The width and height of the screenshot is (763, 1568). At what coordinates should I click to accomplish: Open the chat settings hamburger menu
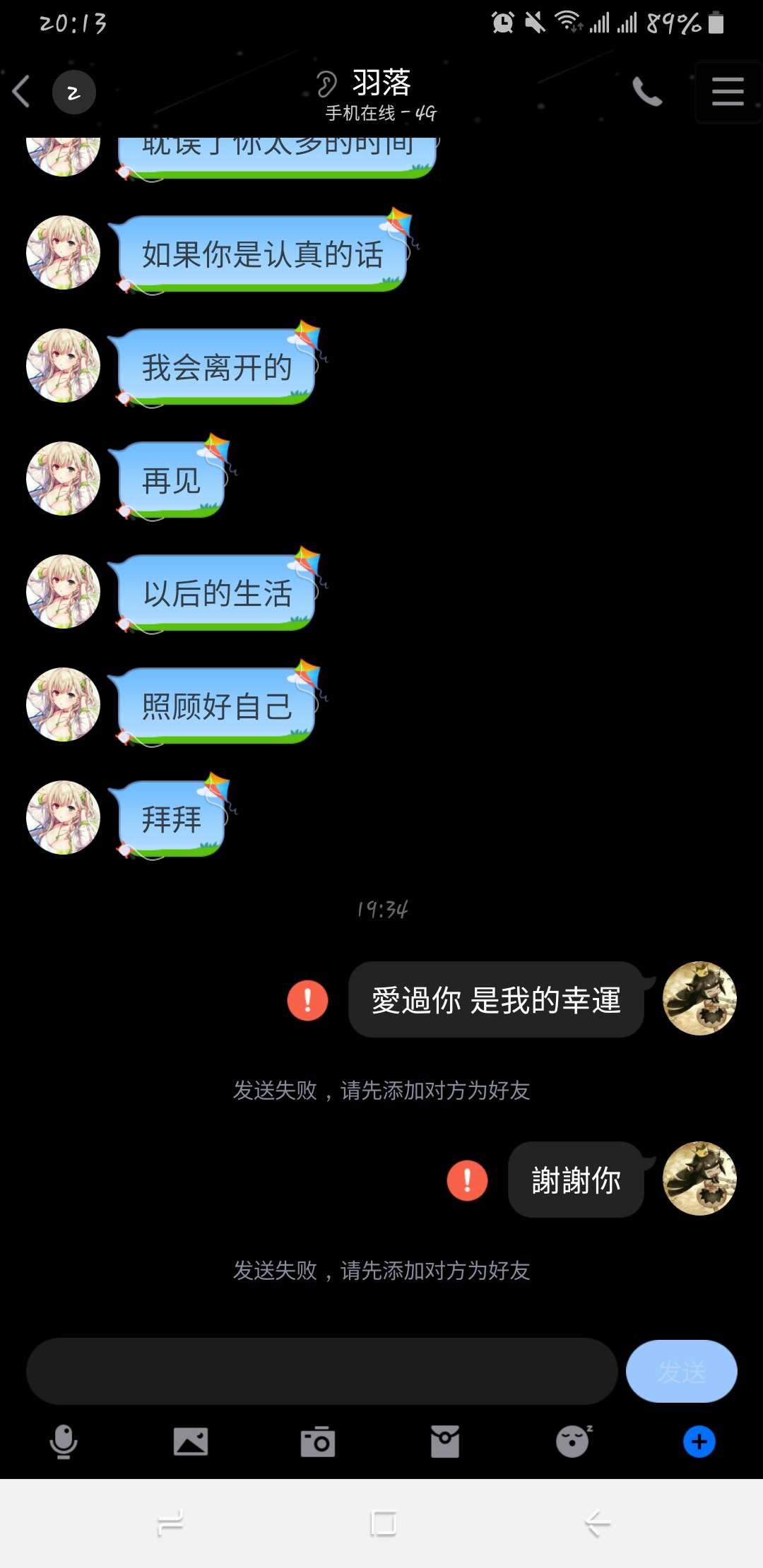click(728, 92)
